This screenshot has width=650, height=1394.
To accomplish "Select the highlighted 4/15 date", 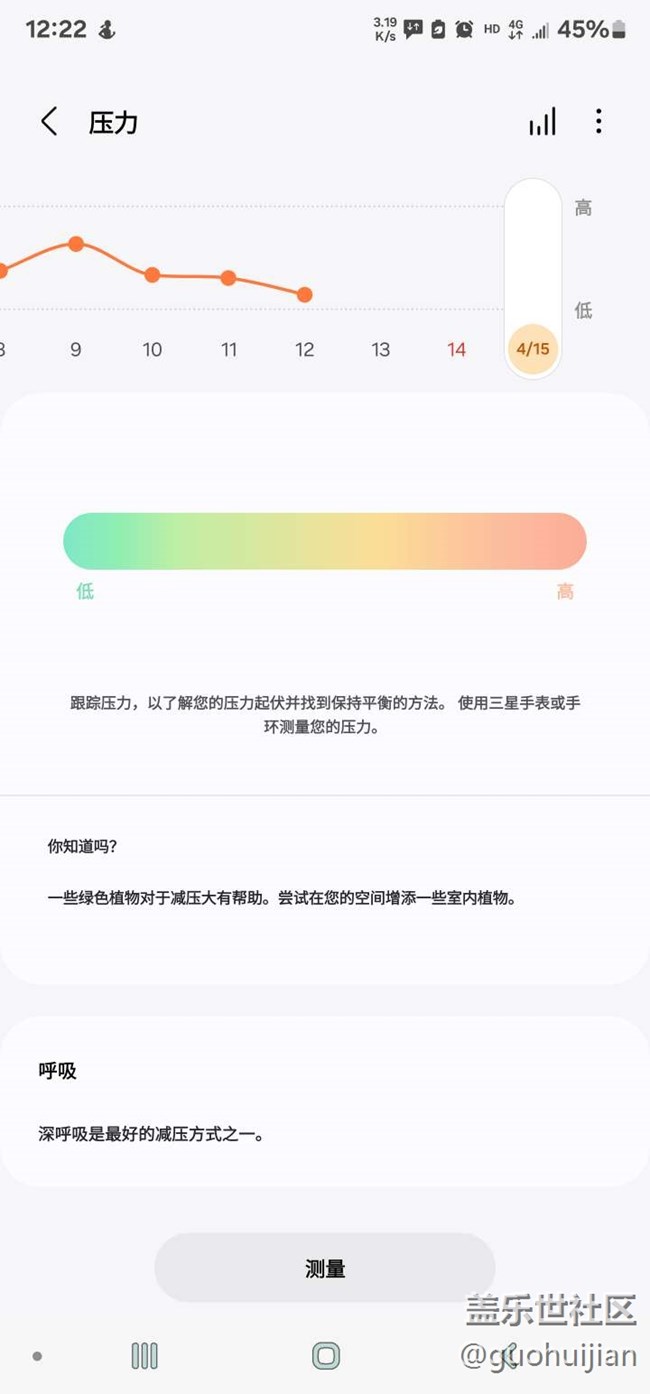I will 533,349.
